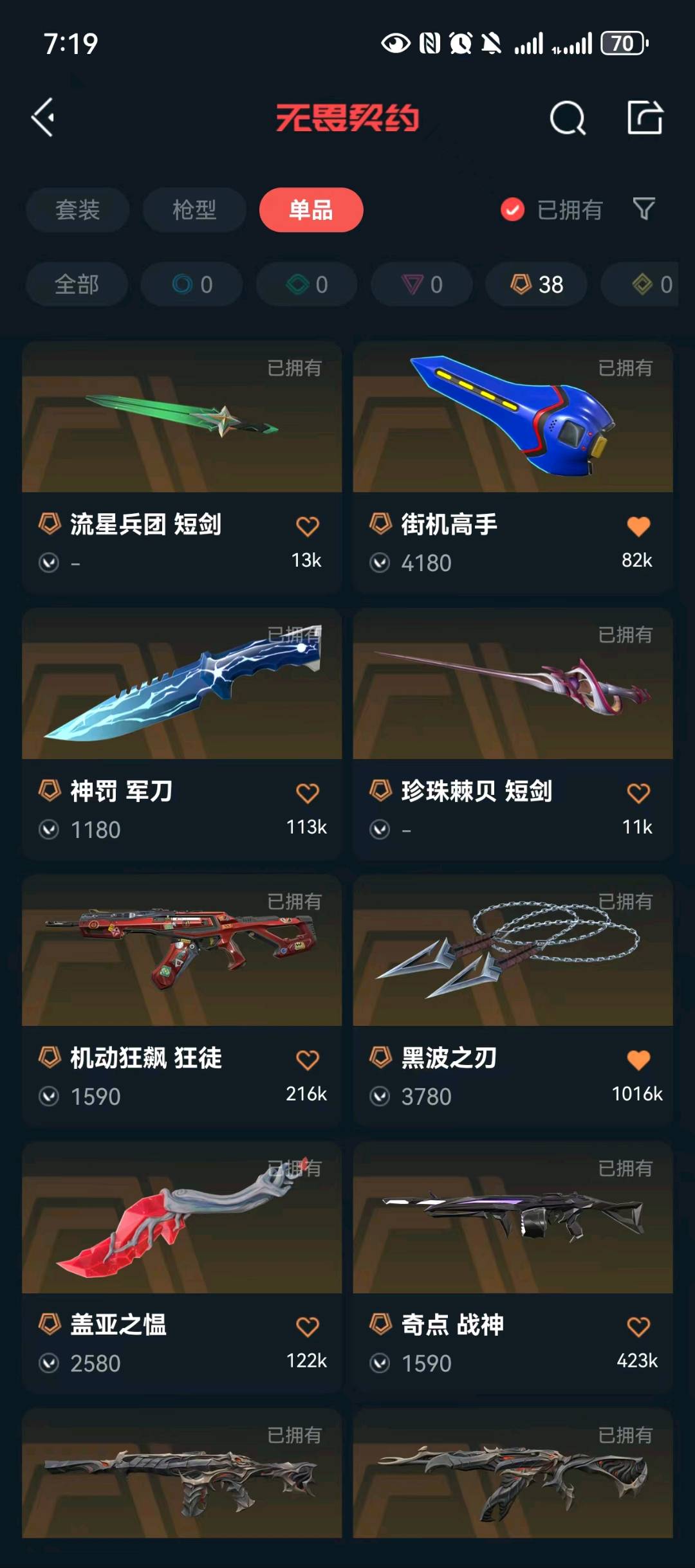Select the 全部 rarity chip
Screen dimensions: 695x1568
coord(77,284)
